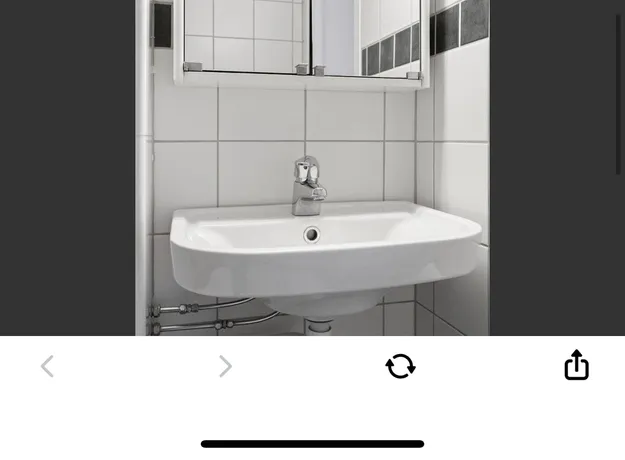This screenshot has width=625, height=460.
Task: Go back to the previous page
Action: (47, 367)
